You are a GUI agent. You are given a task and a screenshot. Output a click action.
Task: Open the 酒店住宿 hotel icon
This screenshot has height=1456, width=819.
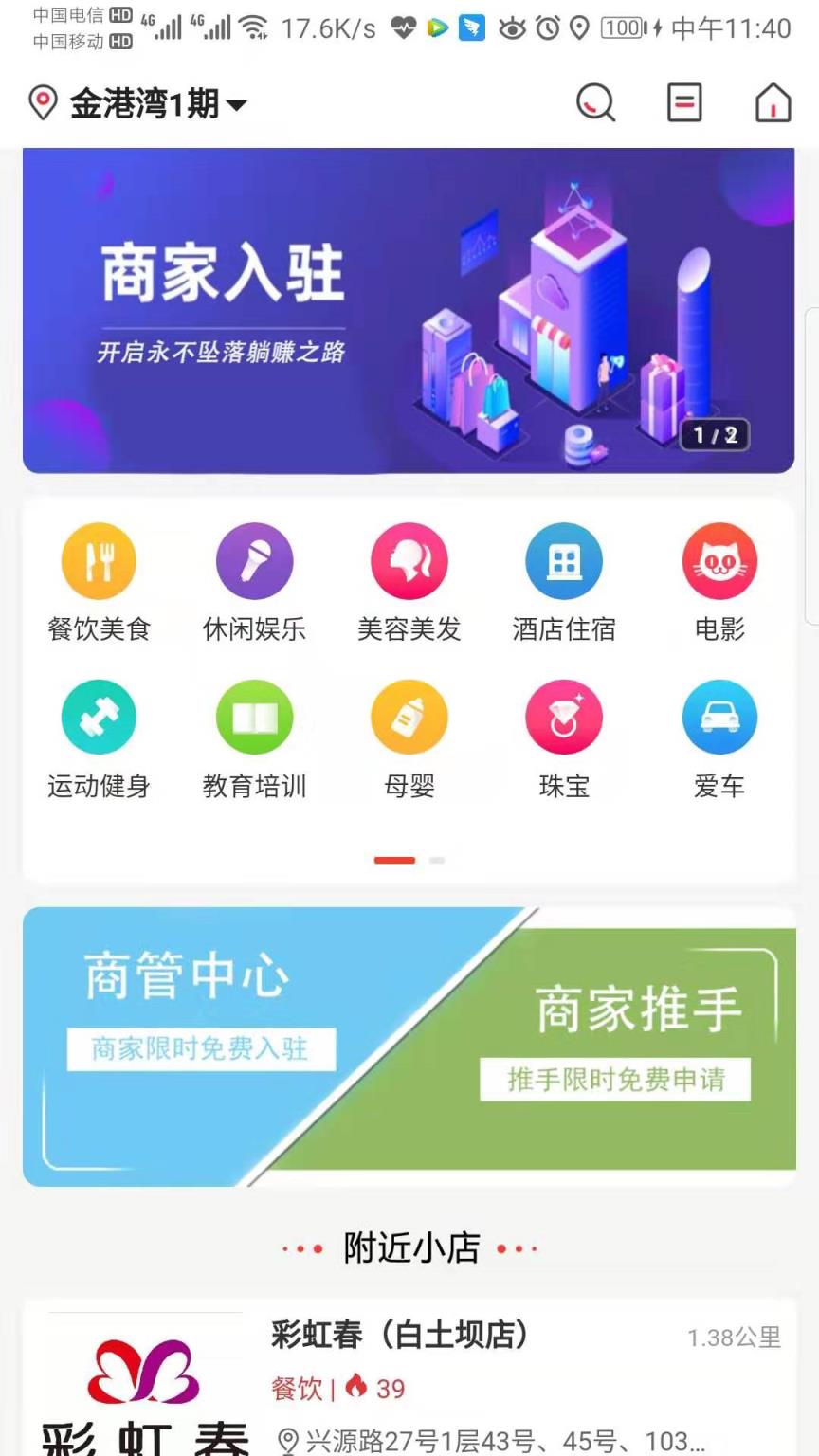pyautogui.click(x=564, y=561)
